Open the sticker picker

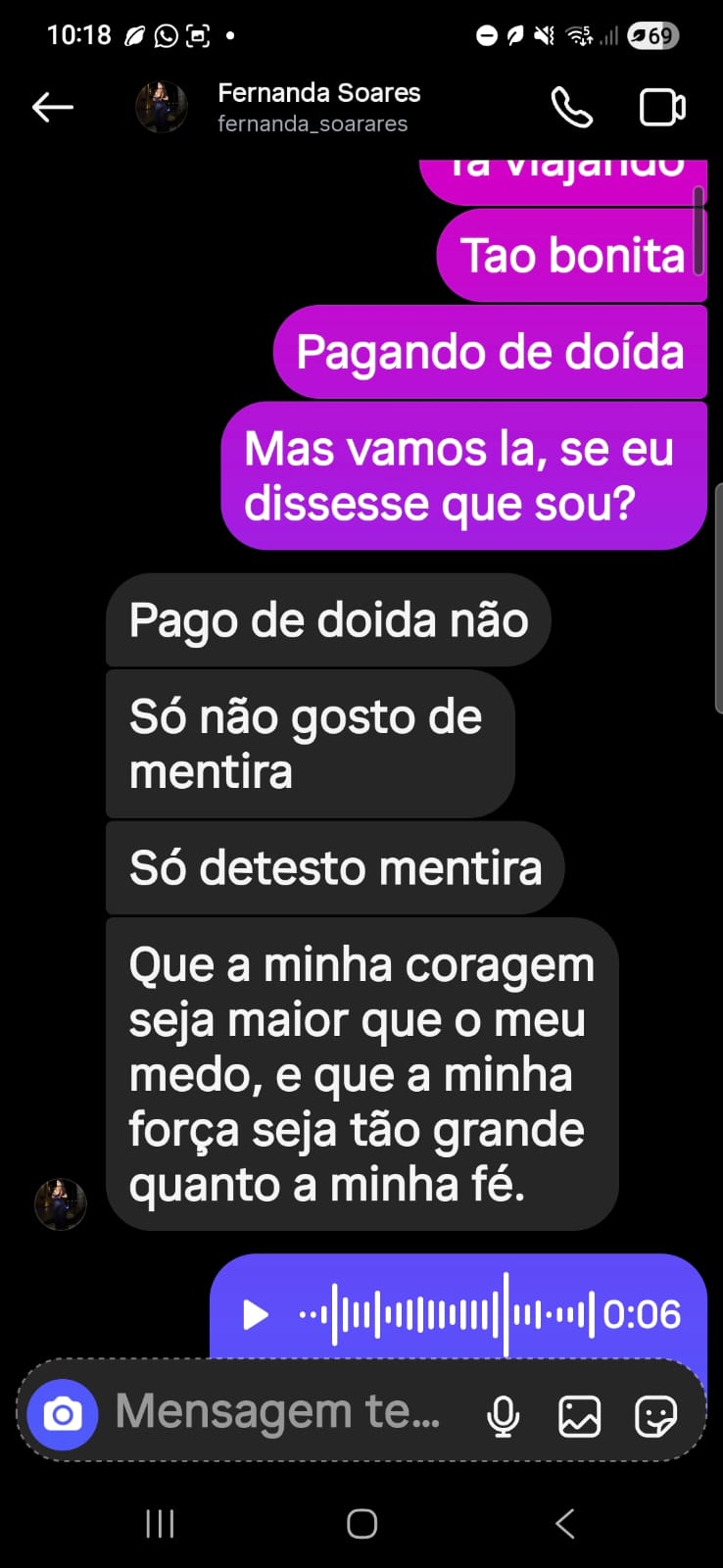[x=654, y=1416]
